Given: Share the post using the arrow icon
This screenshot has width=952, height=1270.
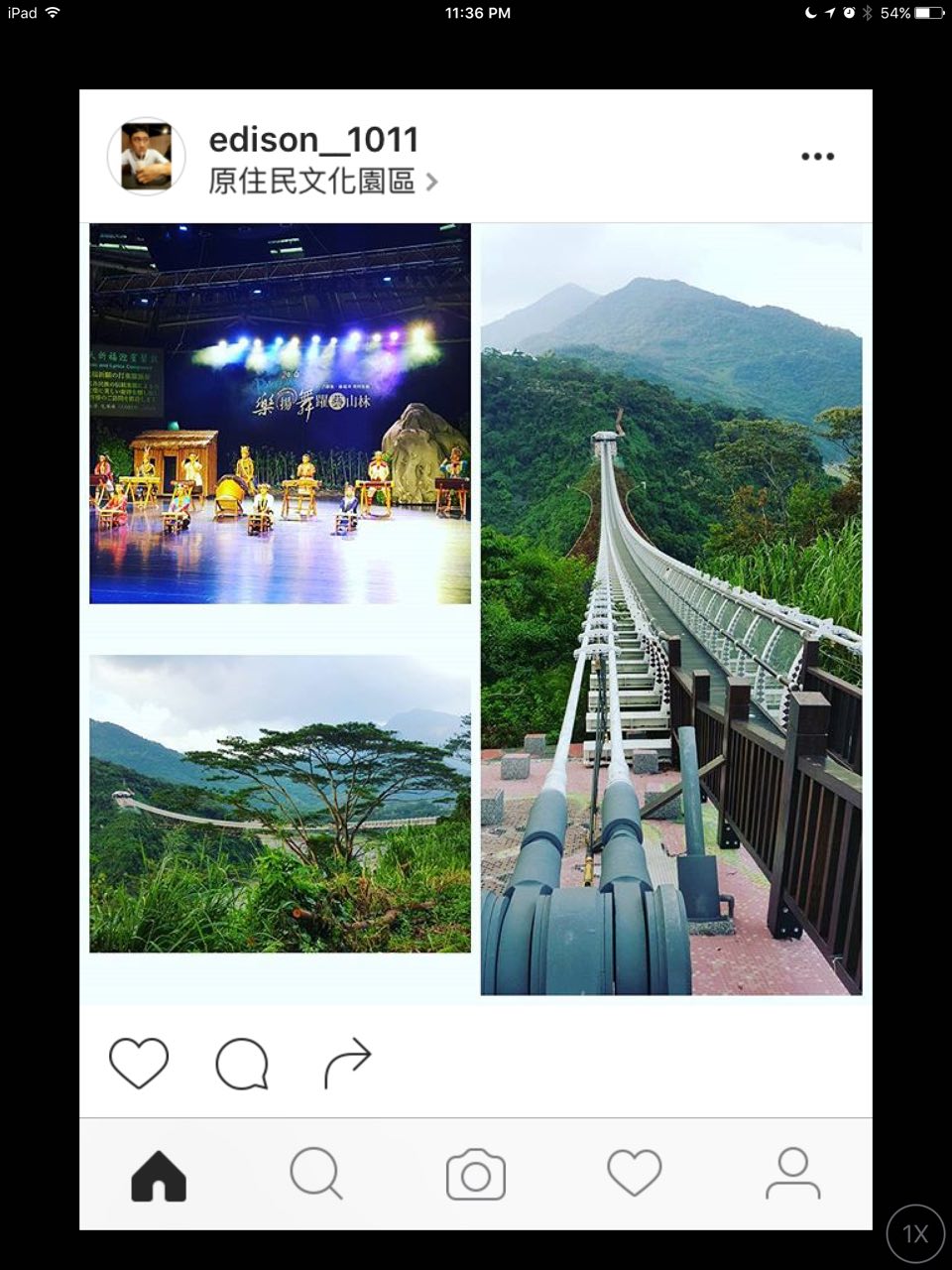Looking at the screenshot, I should (x=347, y=1064).
